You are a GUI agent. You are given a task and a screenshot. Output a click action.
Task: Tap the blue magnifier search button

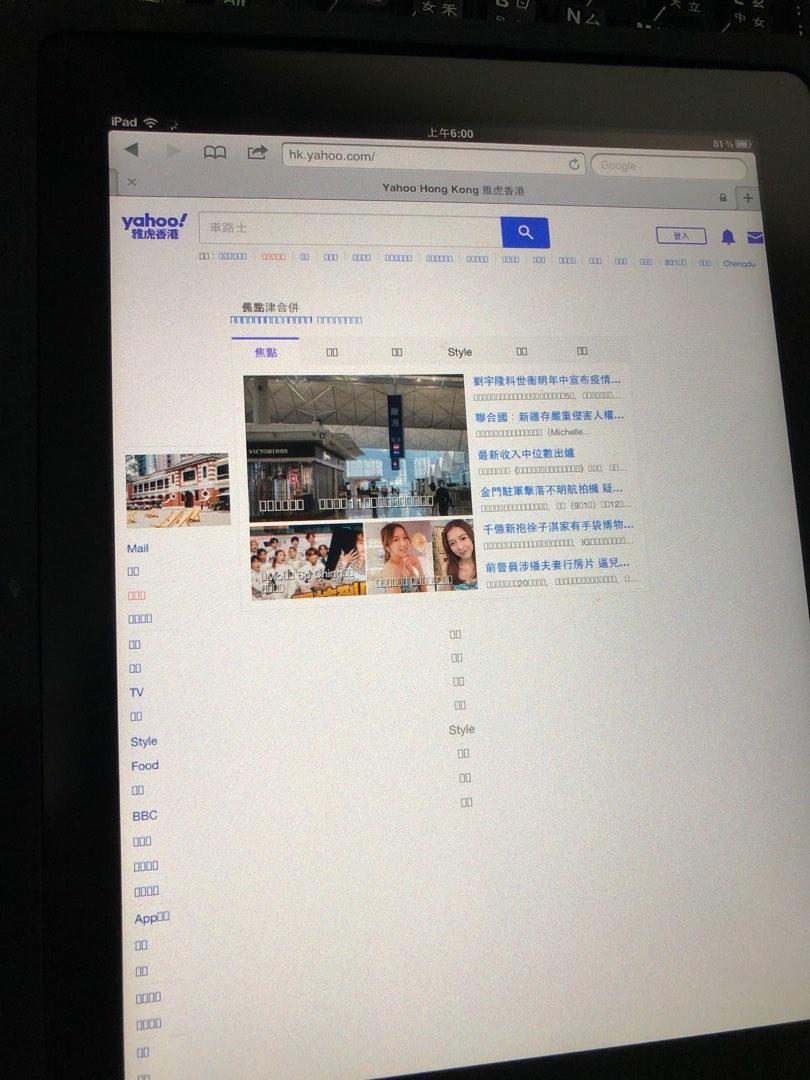coord(526,233)
